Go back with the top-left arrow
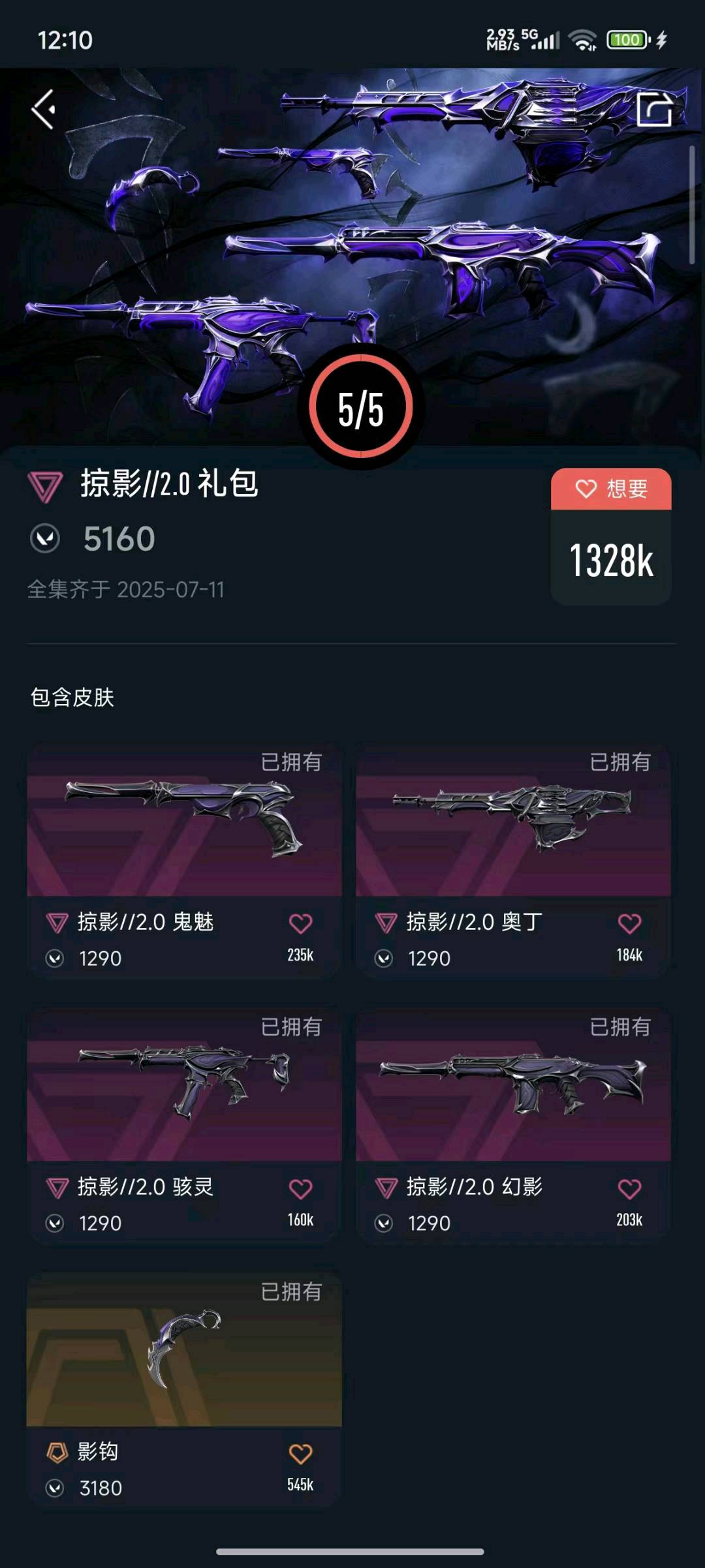The height and width of the screenshot is (1568, 705). point(44,110)
